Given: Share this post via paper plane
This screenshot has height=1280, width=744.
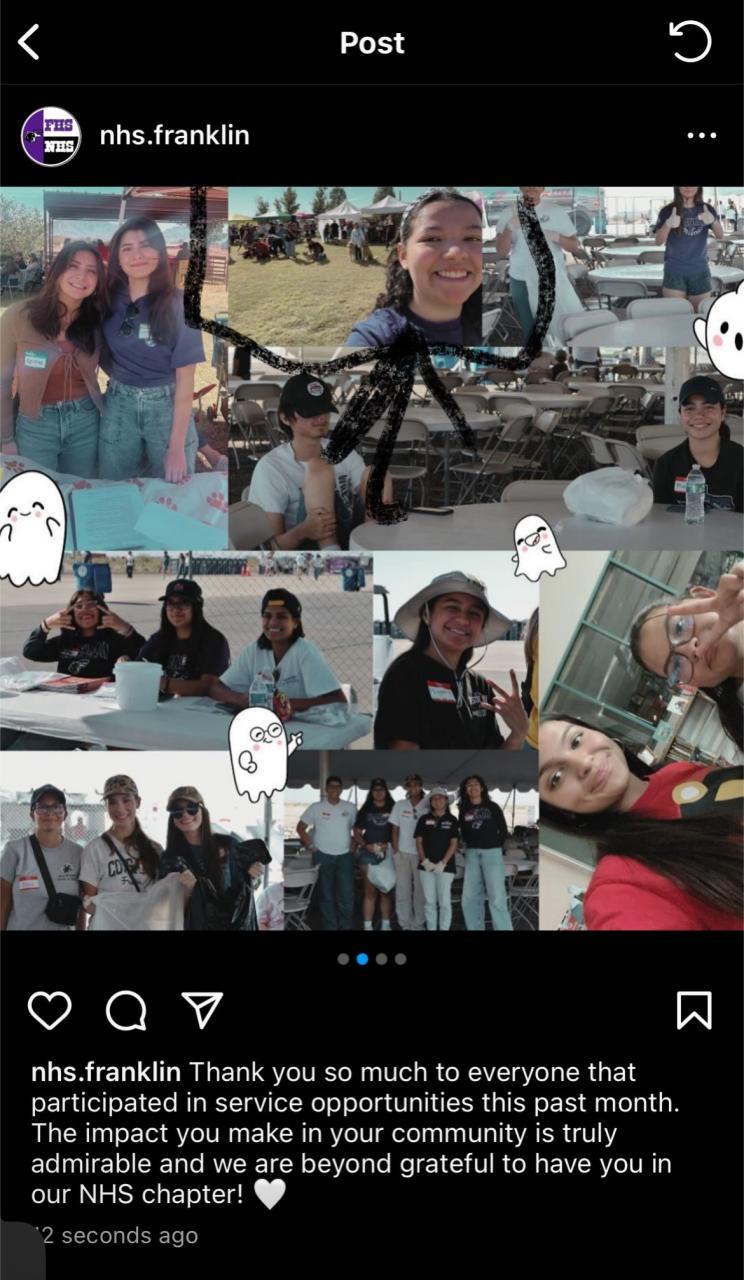Looking at the screenshot, I should [203, 1011].
